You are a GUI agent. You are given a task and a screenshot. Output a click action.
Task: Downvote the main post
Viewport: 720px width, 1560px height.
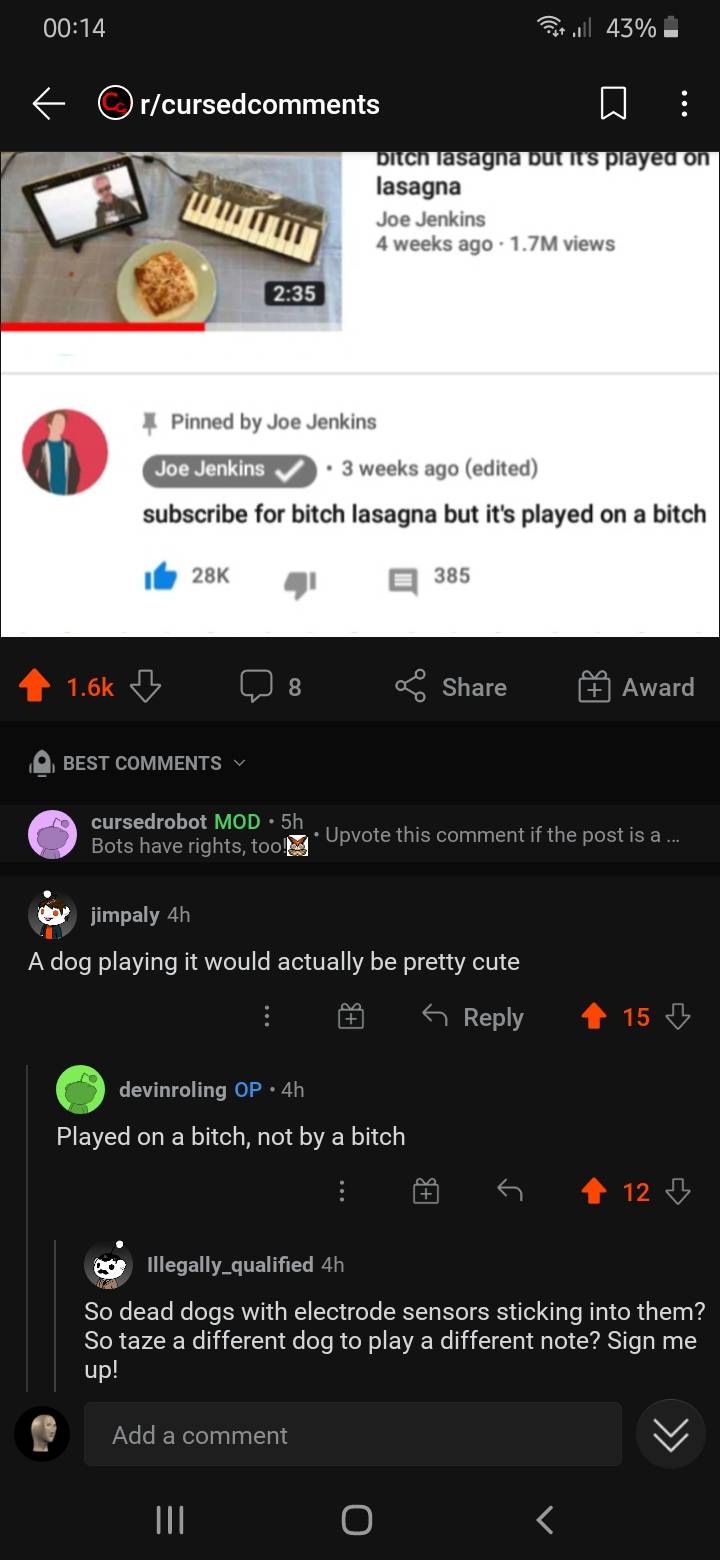(146, 687)
